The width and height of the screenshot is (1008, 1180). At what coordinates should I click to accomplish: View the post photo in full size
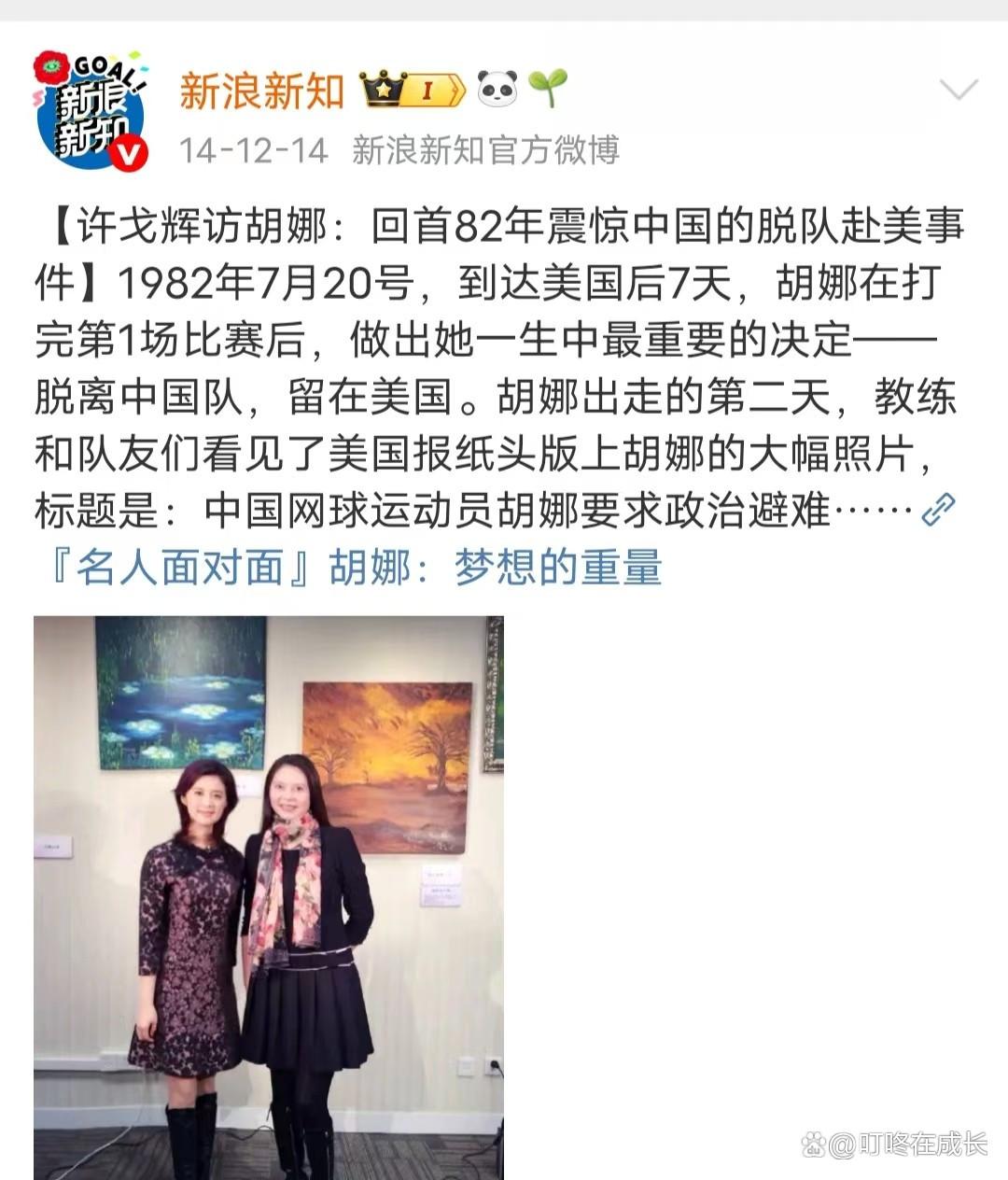[x=269, y=896]
